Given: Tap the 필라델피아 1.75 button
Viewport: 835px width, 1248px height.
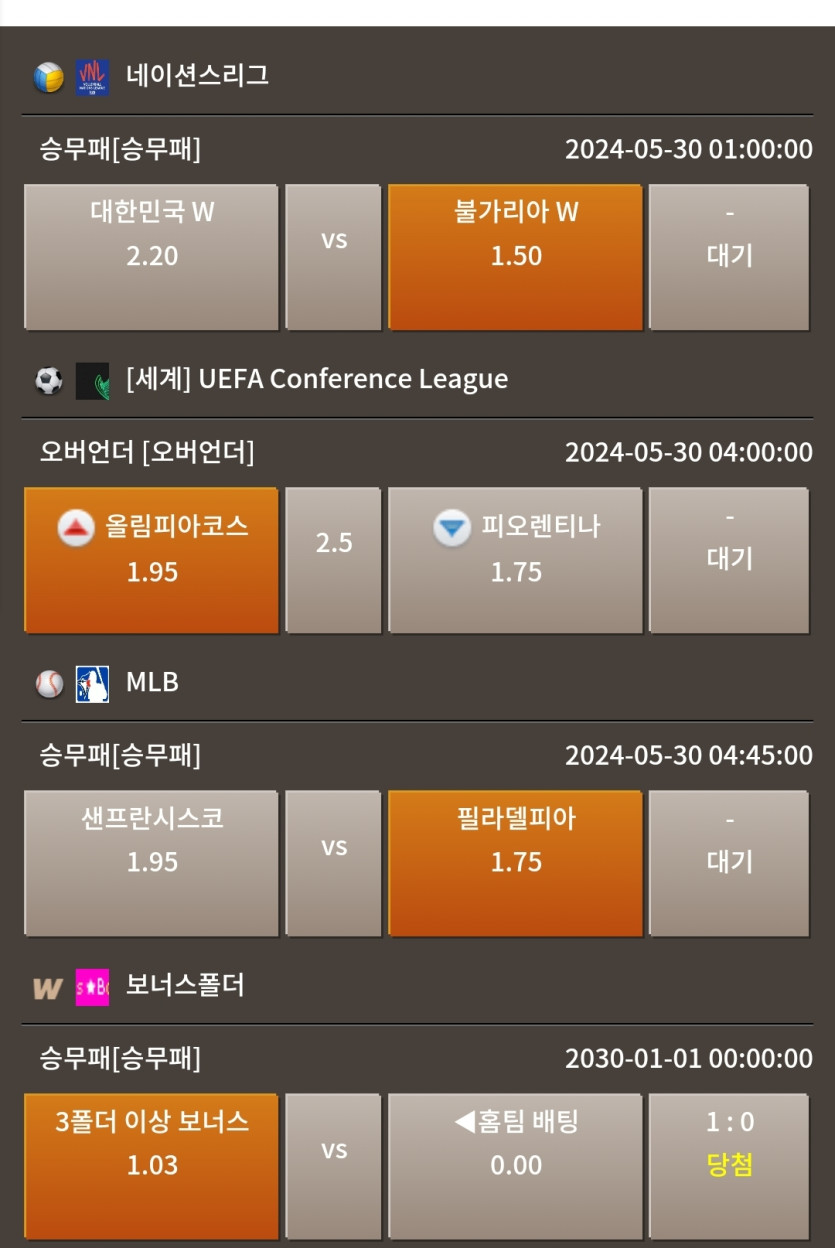Looking at the screenshot, I should (515, 863).
